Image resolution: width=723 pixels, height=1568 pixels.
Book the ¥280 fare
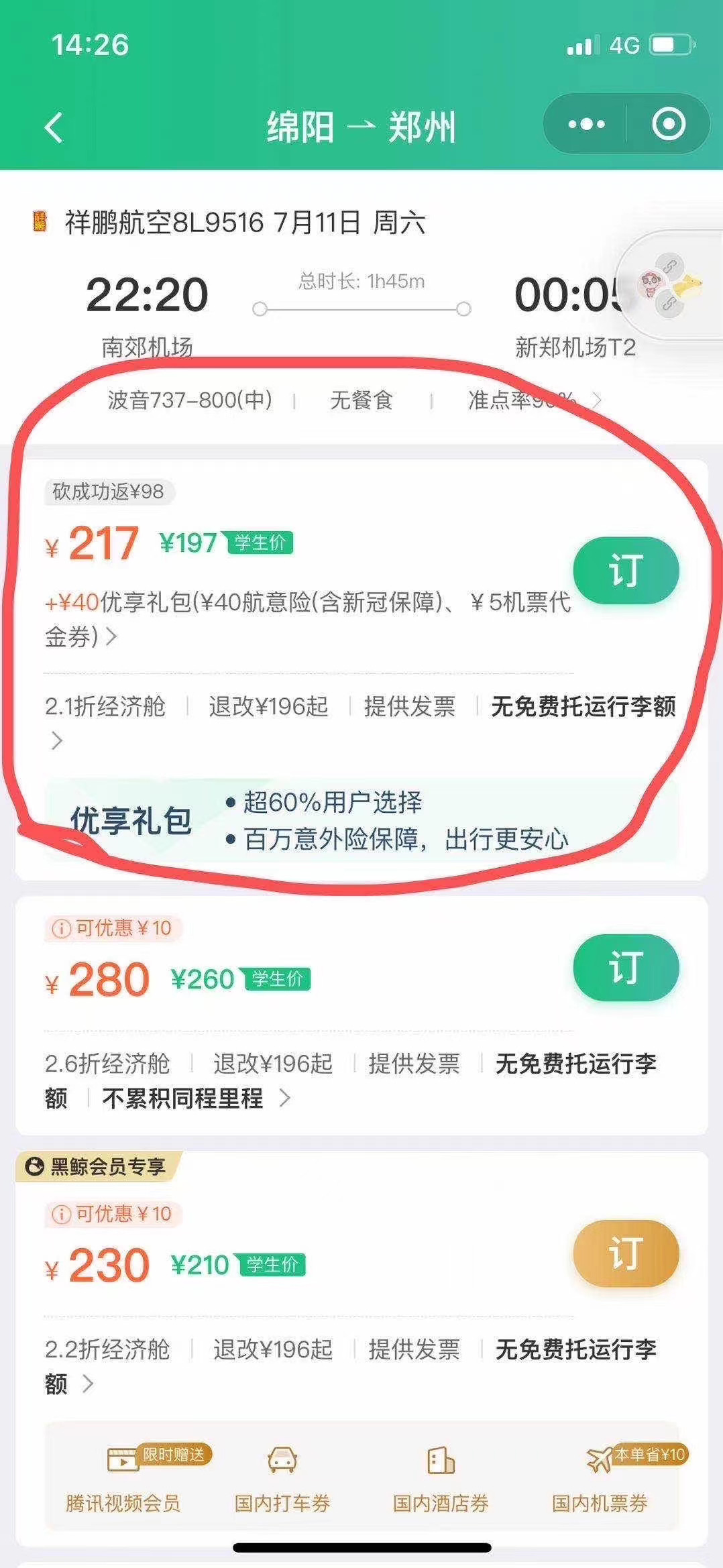pyautogui.click(x=626, y=967)
